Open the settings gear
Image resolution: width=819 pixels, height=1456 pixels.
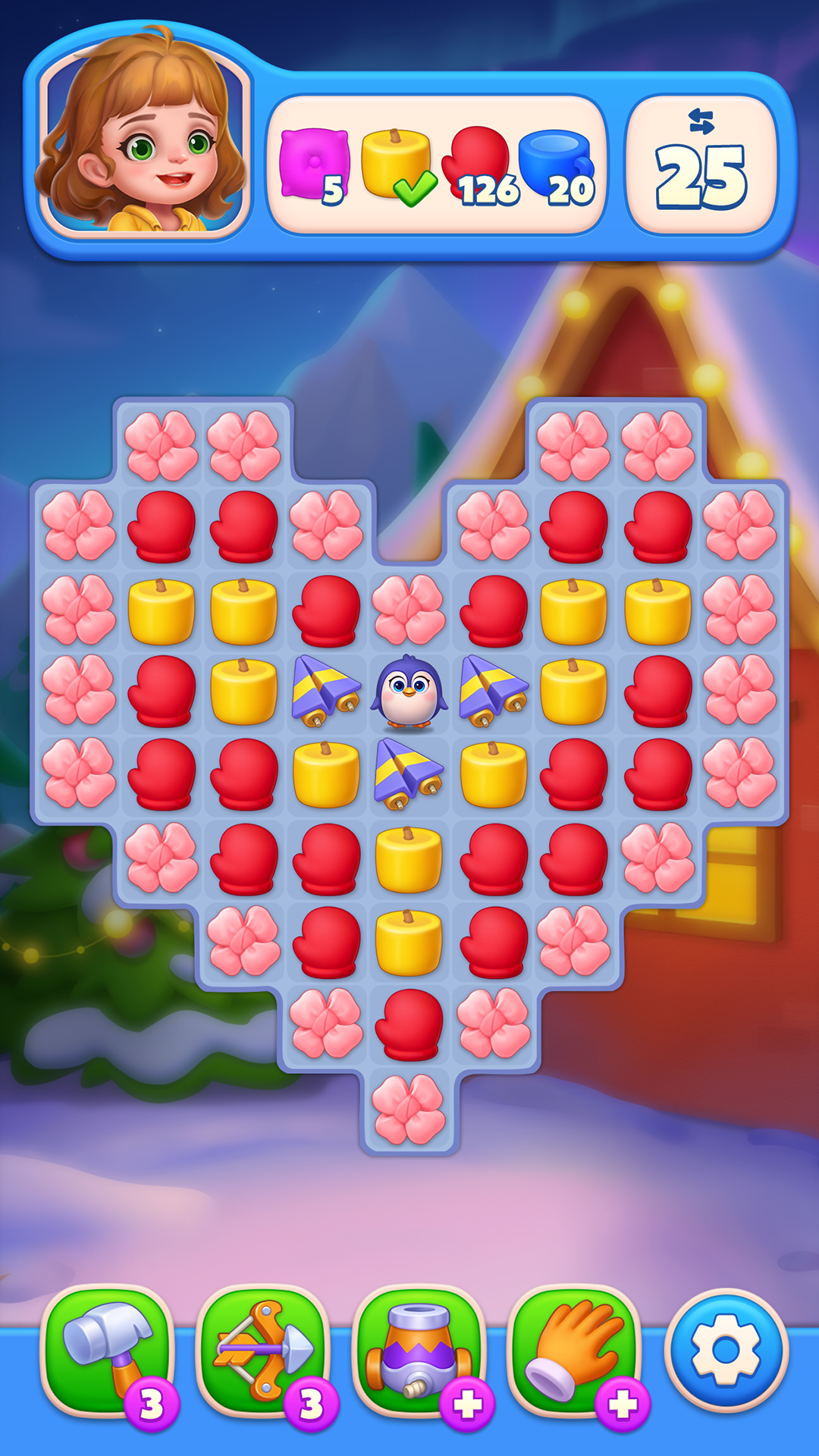pos(726,1350)
